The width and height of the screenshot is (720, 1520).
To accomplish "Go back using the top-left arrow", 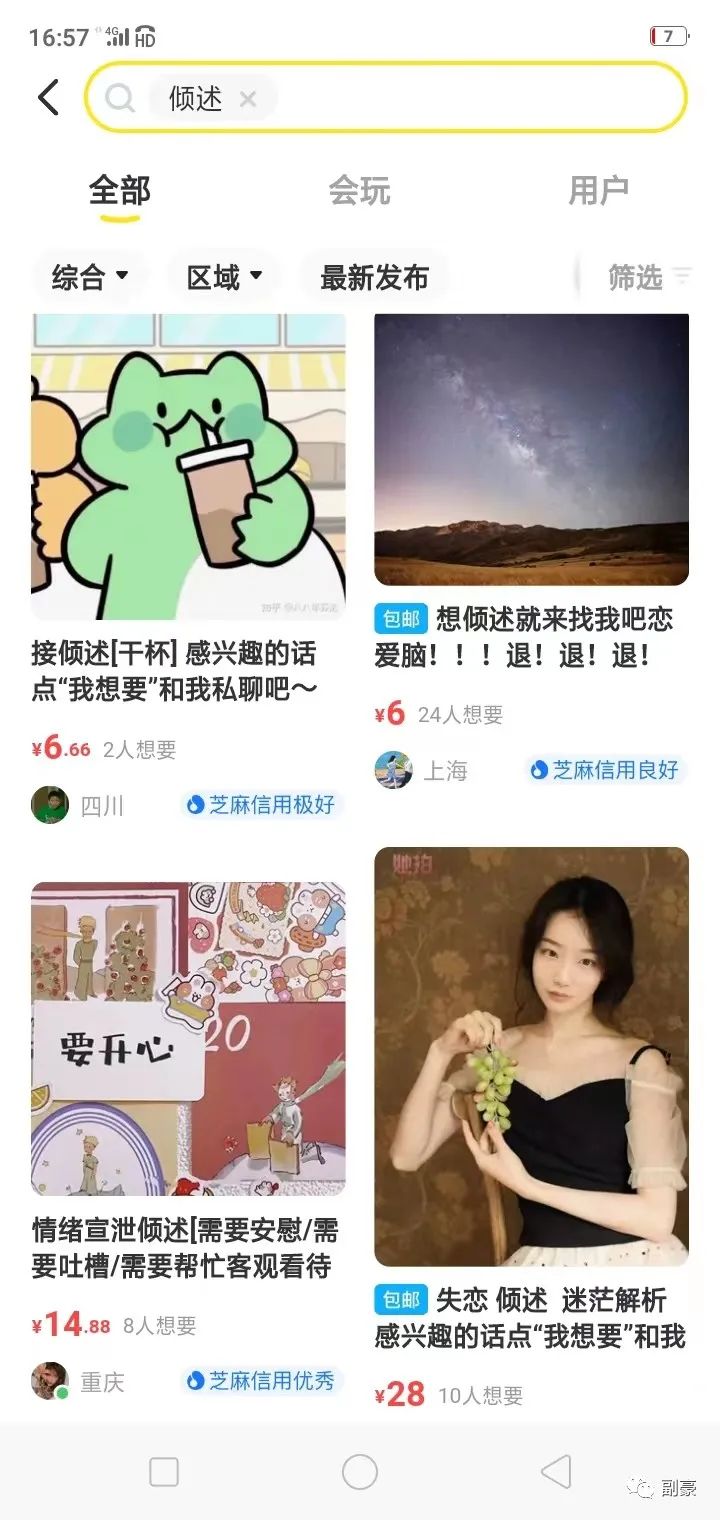I will pyautogui.click(x=48, y=98).
